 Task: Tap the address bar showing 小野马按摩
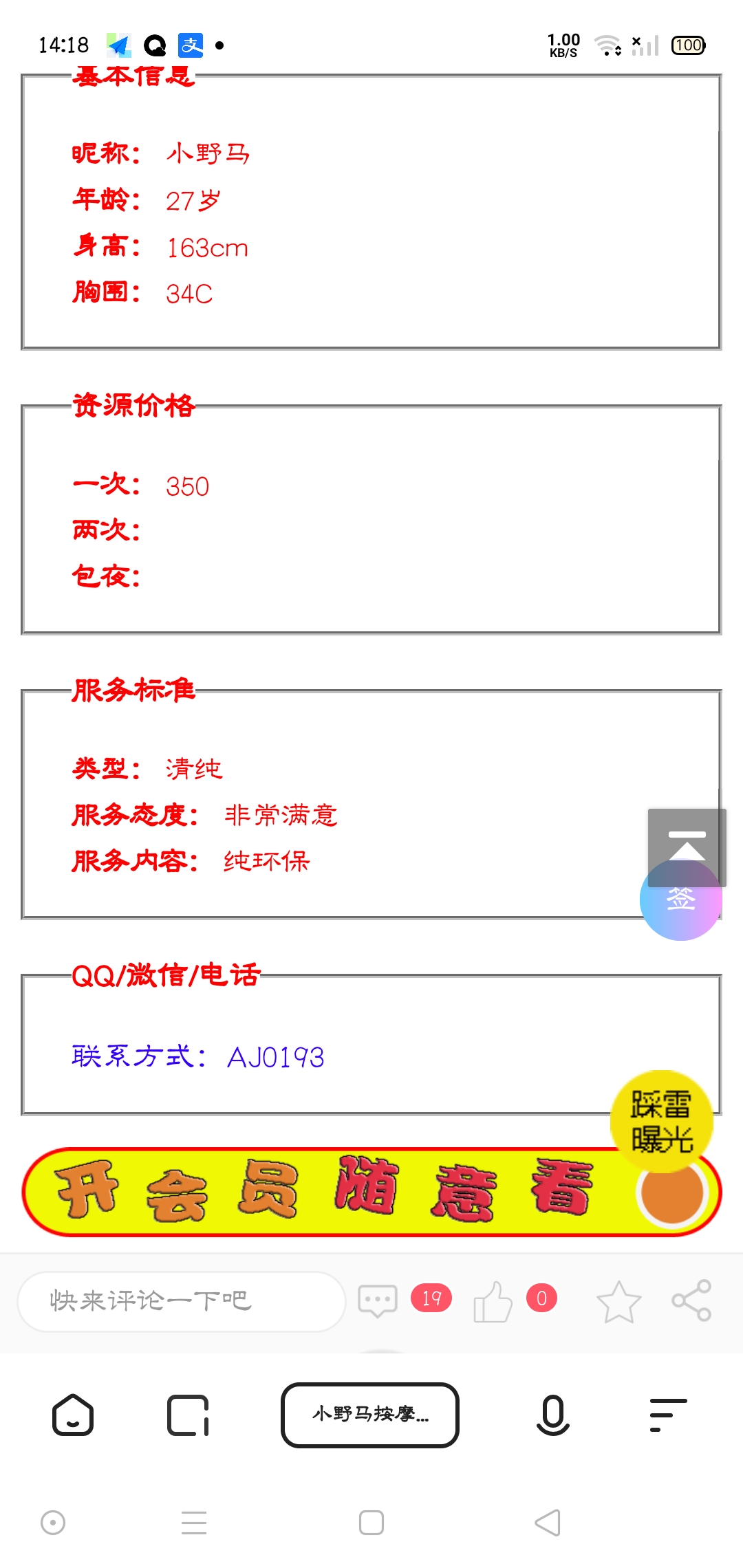click(370, 1415)
